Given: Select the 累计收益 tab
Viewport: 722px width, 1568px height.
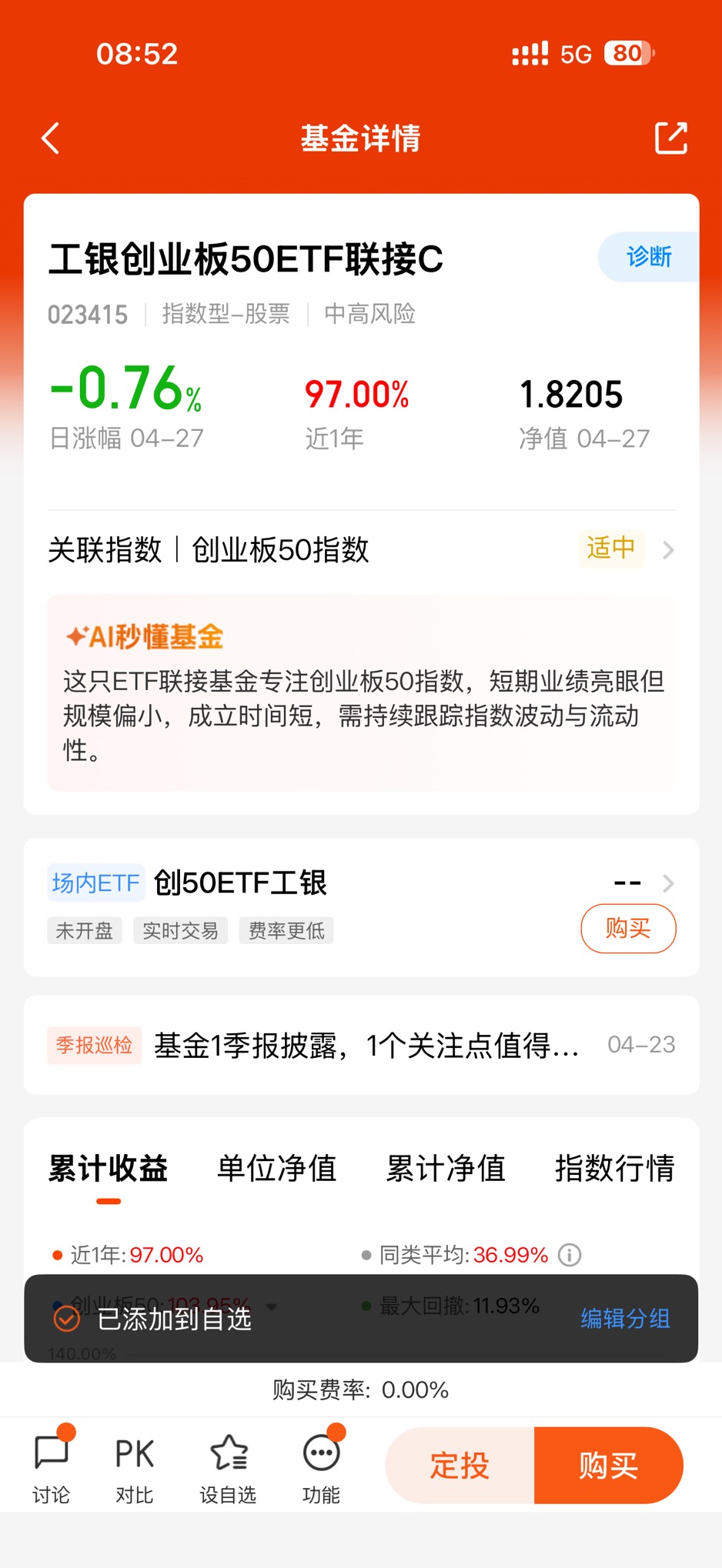Looking at the screenshot, I should tap(108, 1168).
